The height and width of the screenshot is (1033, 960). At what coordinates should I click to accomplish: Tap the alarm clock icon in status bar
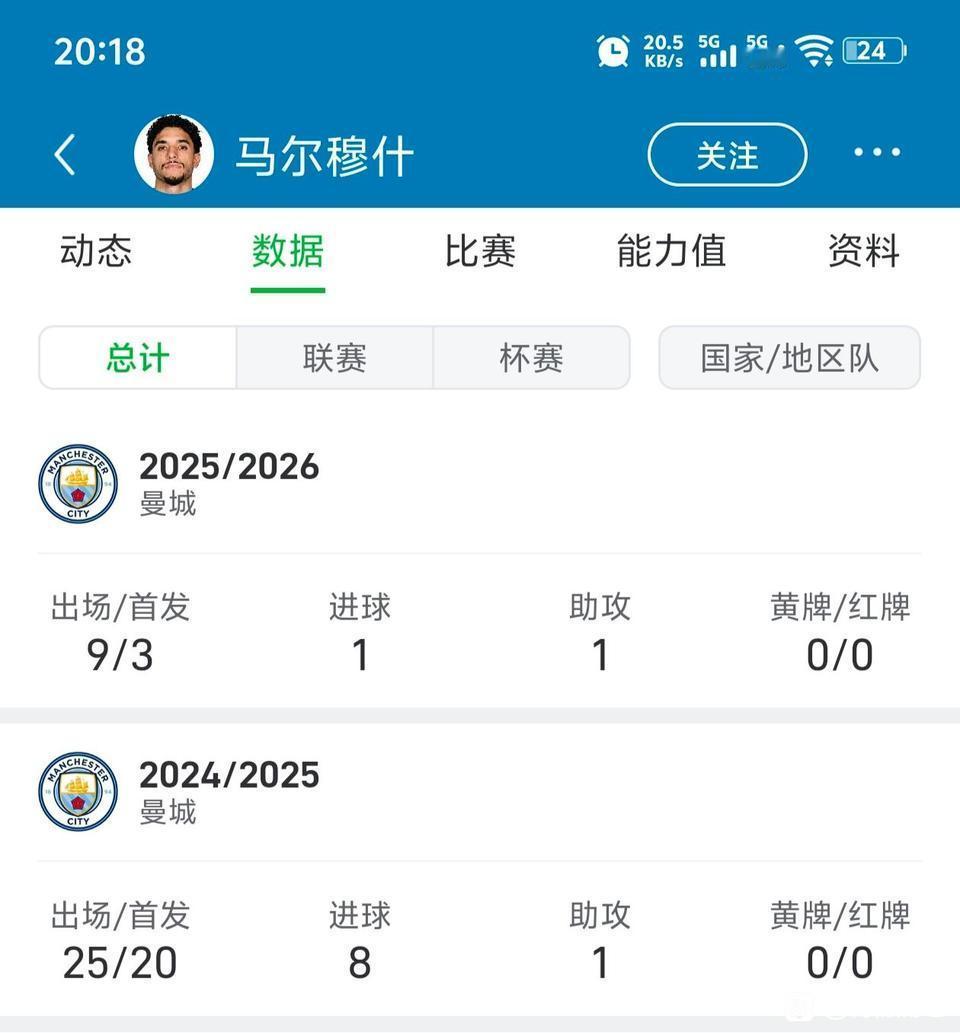(611, 49)
